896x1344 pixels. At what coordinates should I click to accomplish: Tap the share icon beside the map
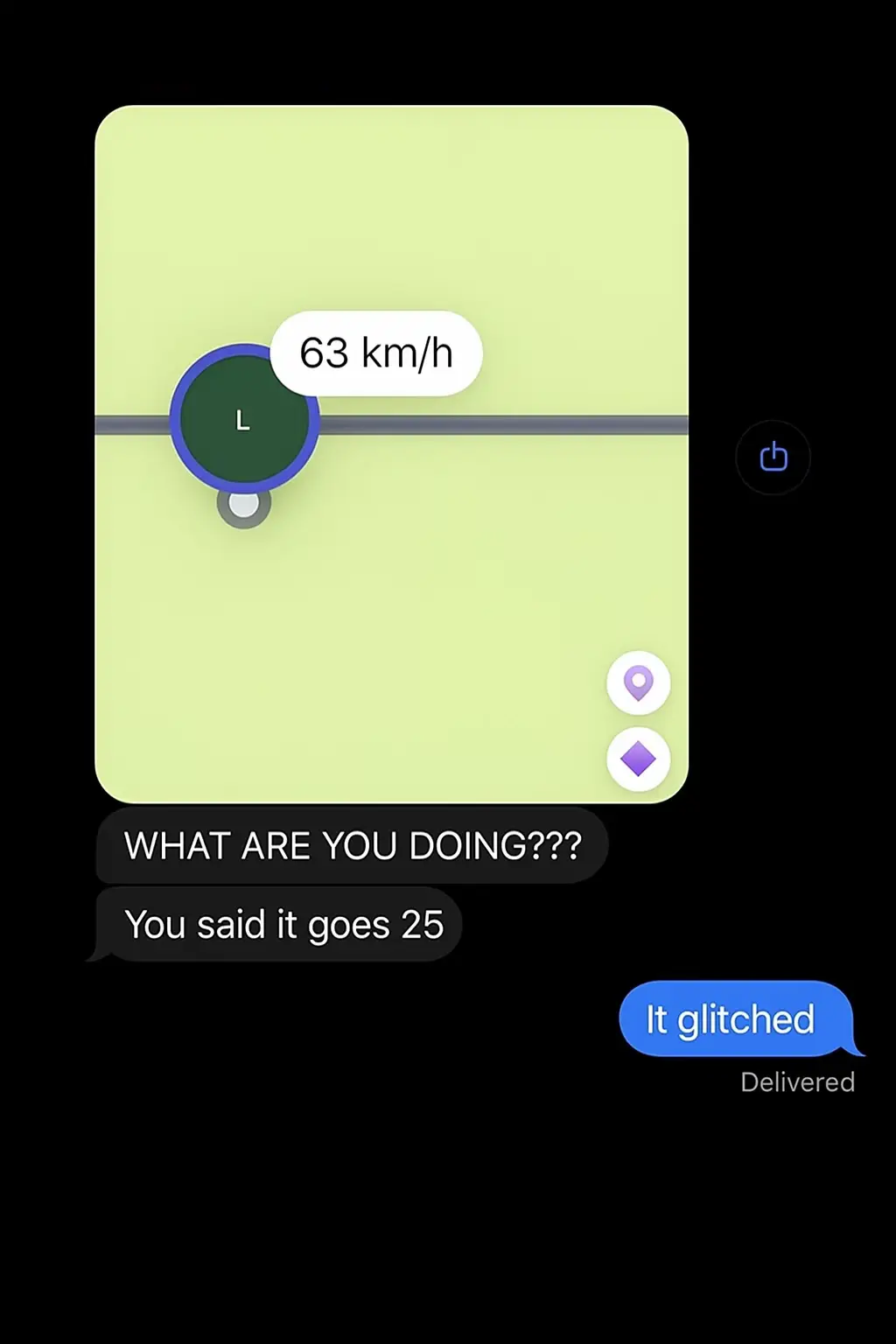point(773,458)
